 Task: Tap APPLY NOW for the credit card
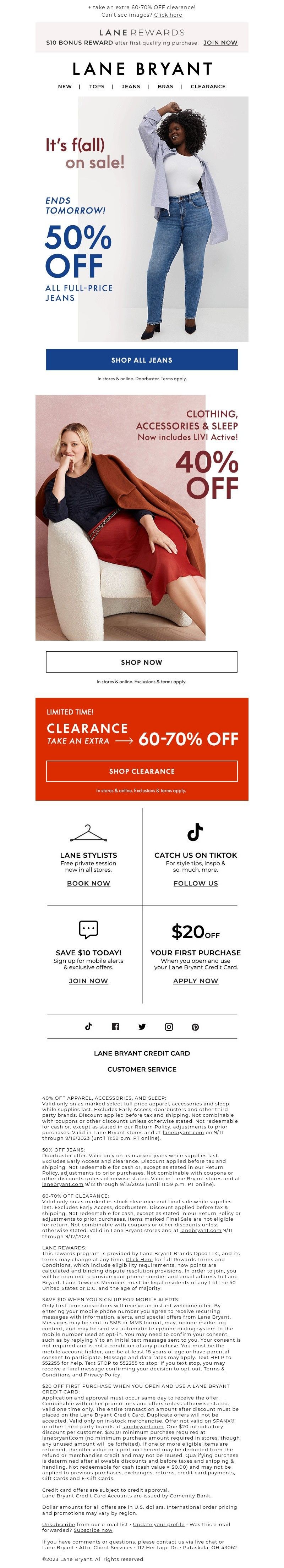coord(196,981)
